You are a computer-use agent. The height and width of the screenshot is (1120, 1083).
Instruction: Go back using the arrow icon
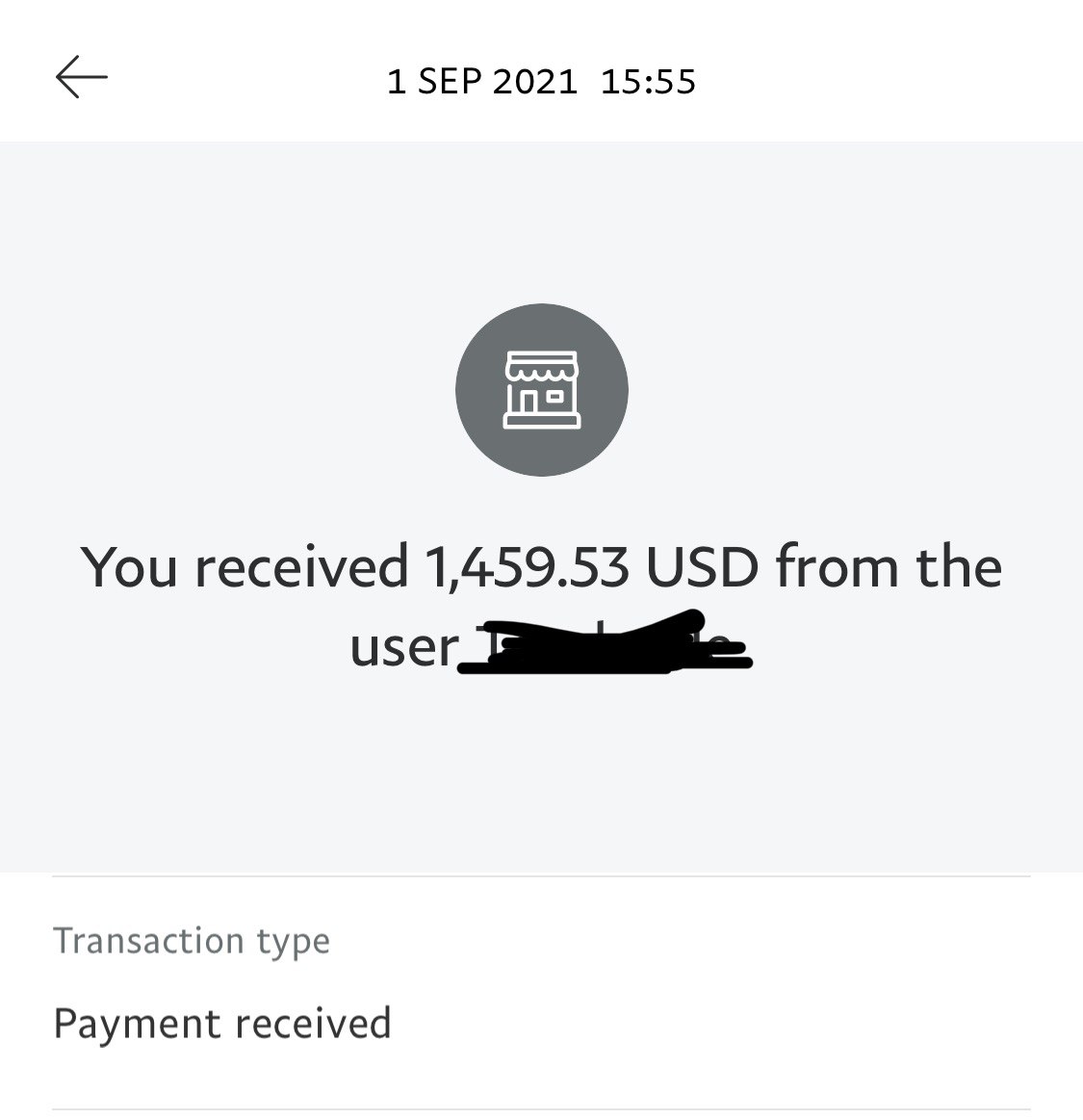coord(81,77)
